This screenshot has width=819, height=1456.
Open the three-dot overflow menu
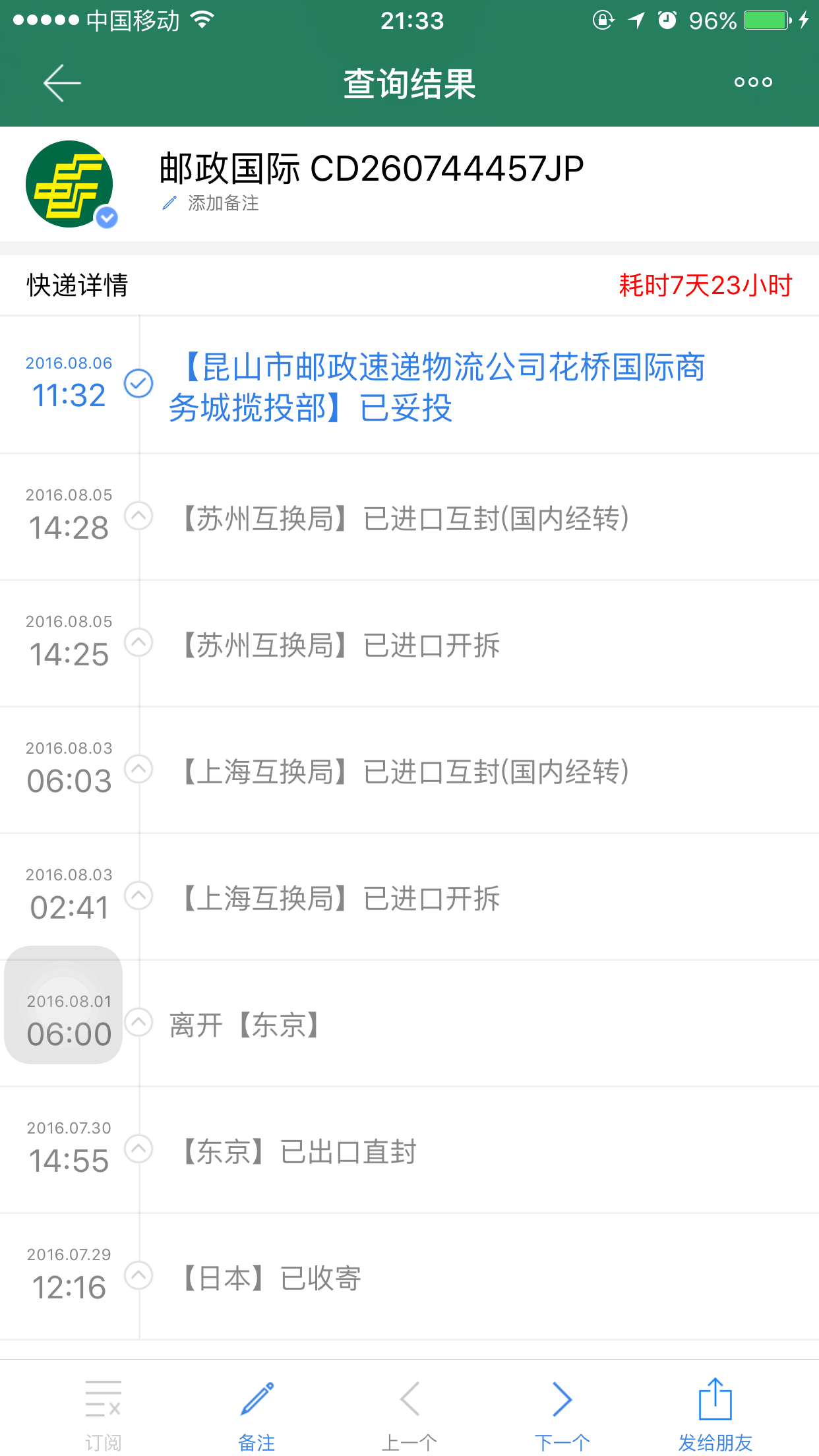[753, 82]
